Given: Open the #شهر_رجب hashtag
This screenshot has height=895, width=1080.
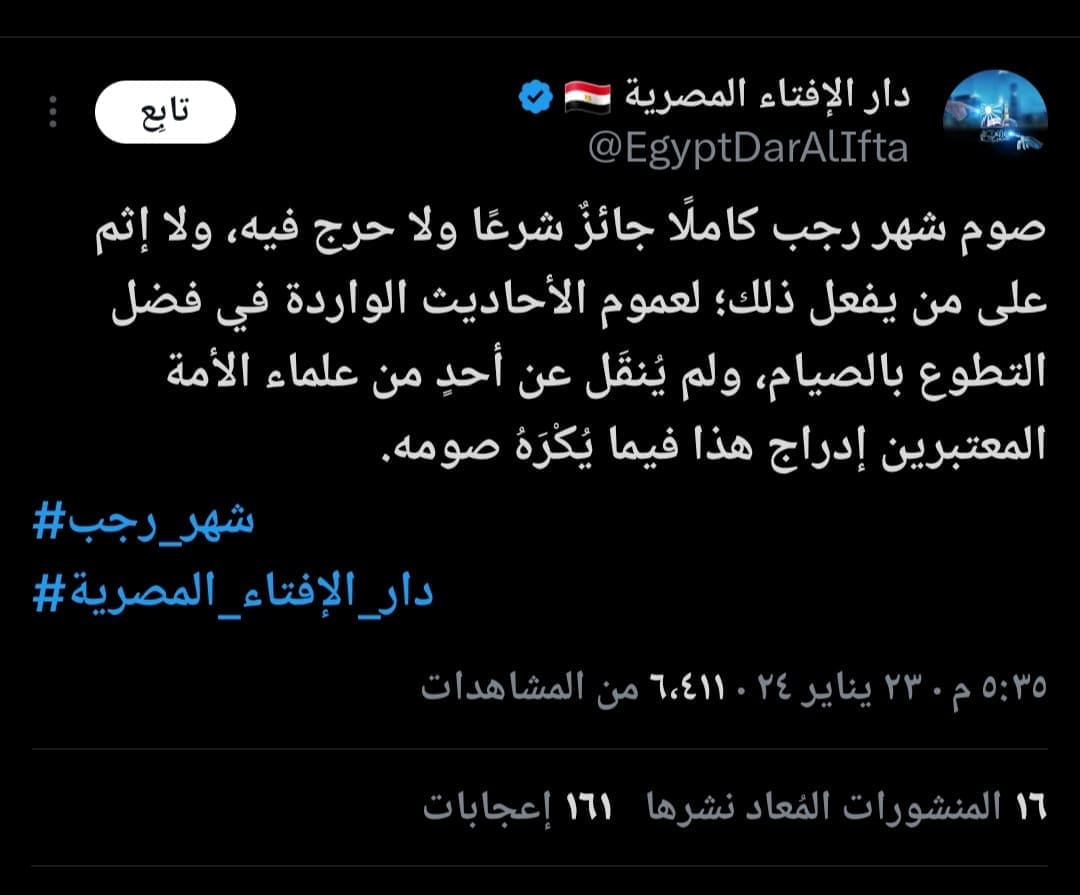Looking at the screenshot, I should (x=145, y=523).
